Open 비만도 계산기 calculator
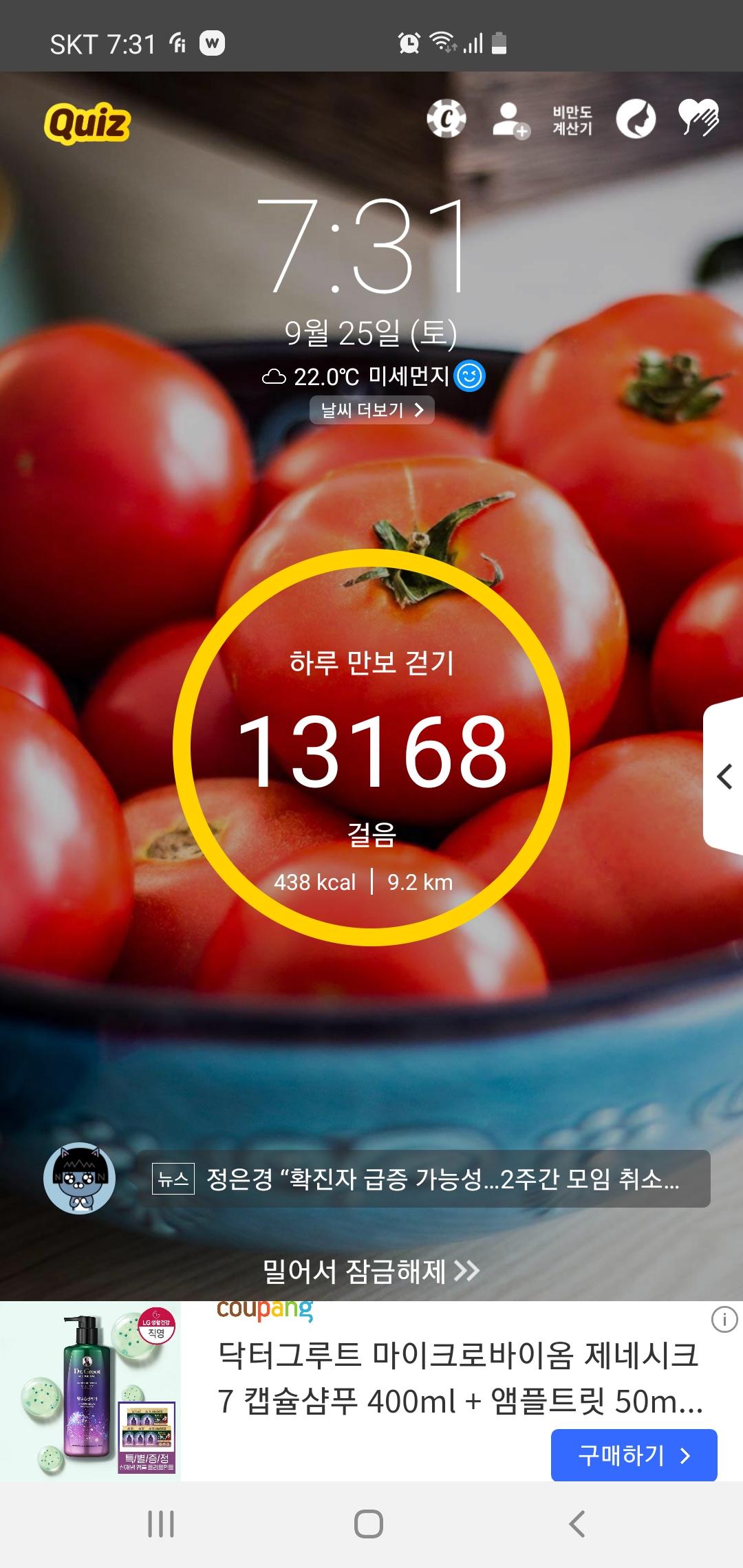743x1568 pixels. click(572, 120)
